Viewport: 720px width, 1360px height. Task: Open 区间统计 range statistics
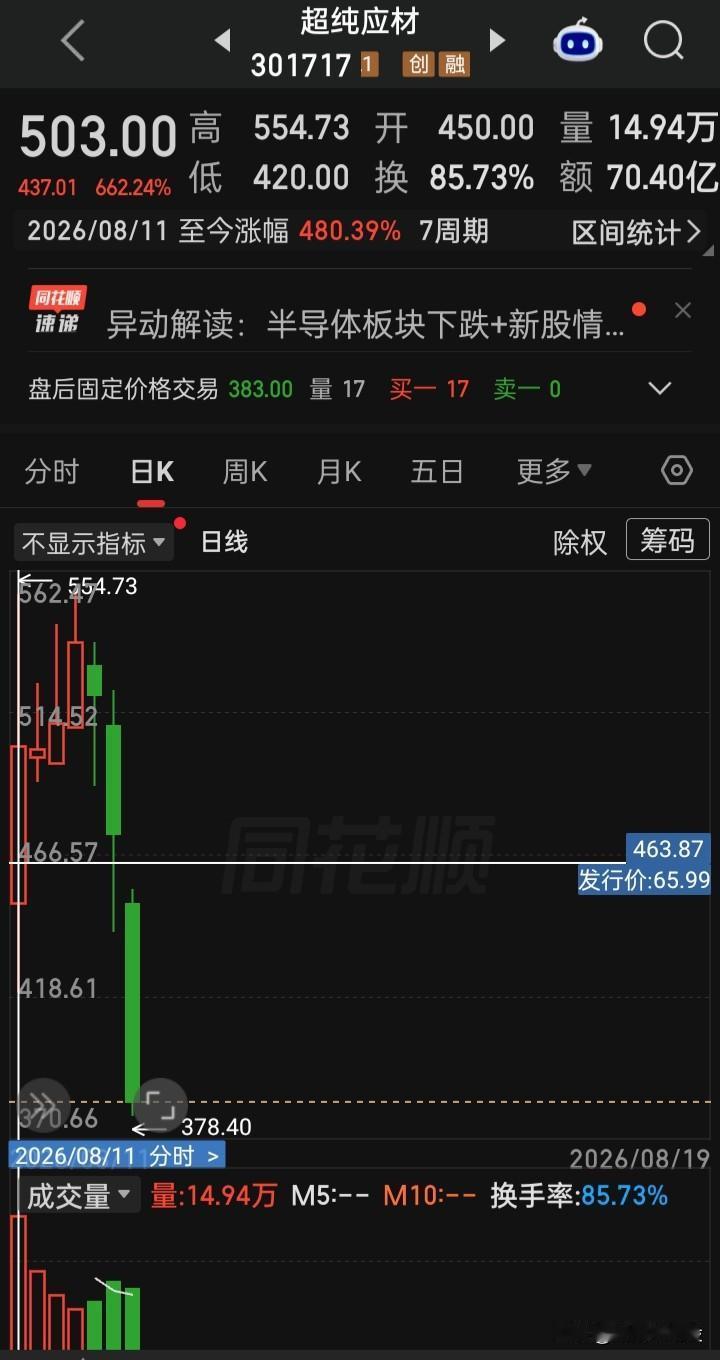pos(637,232)
